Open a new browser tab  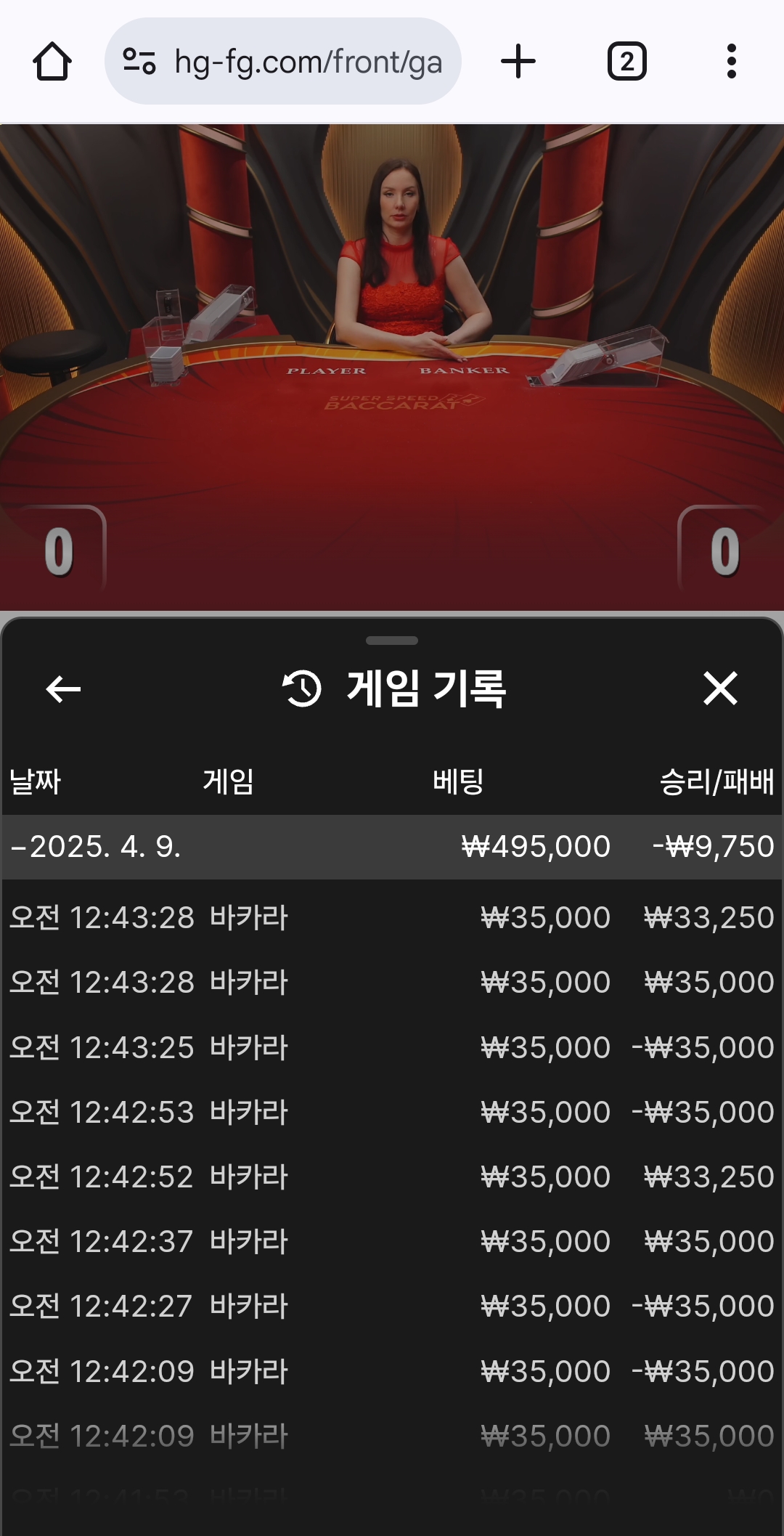518,62
